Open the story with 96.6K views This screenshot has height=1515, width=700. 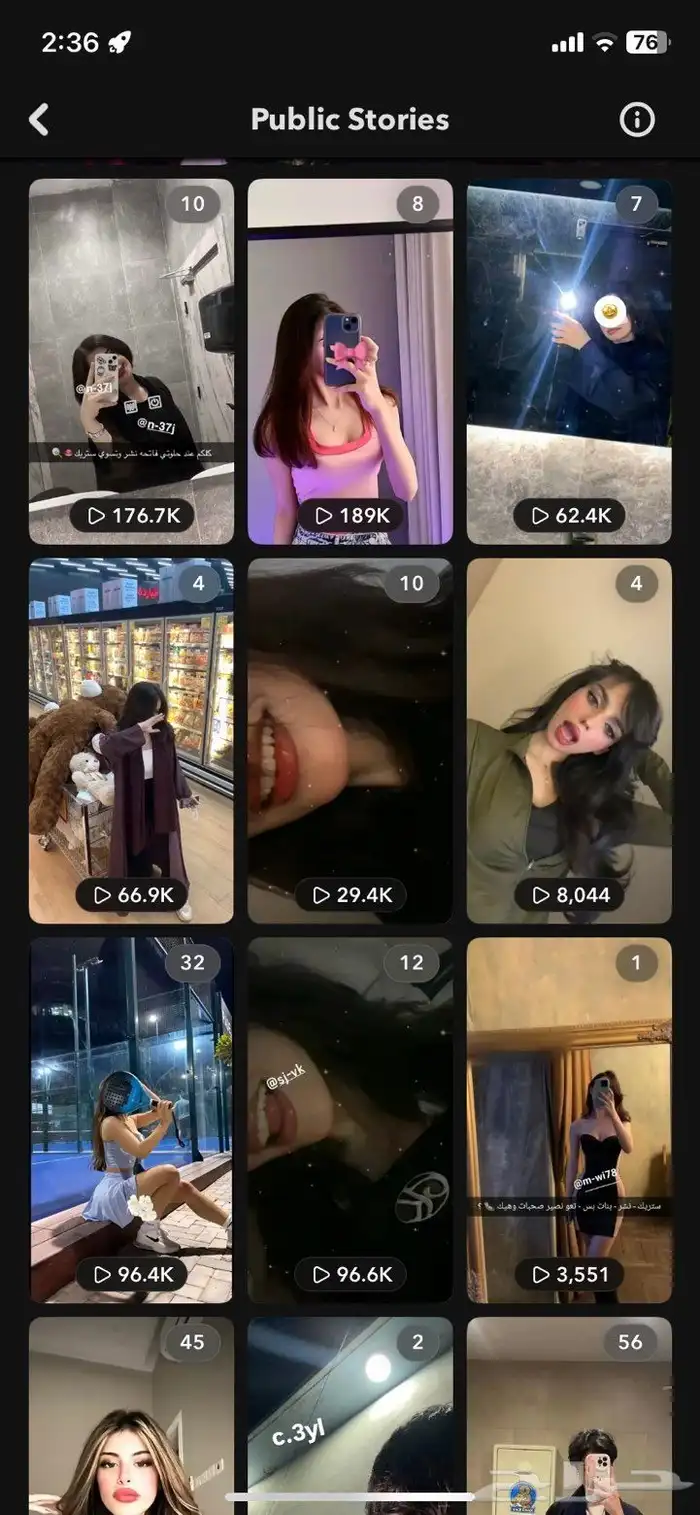click(x=350, y=1118)
